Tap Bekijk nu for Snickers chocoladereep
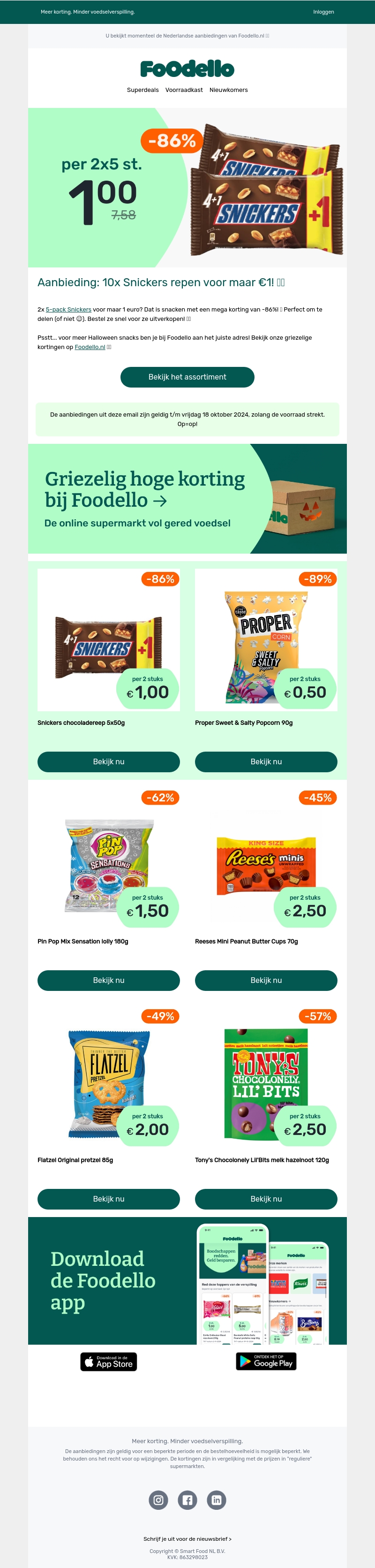The height and width of the screenshot is (1568, 375). coord(108,761)
